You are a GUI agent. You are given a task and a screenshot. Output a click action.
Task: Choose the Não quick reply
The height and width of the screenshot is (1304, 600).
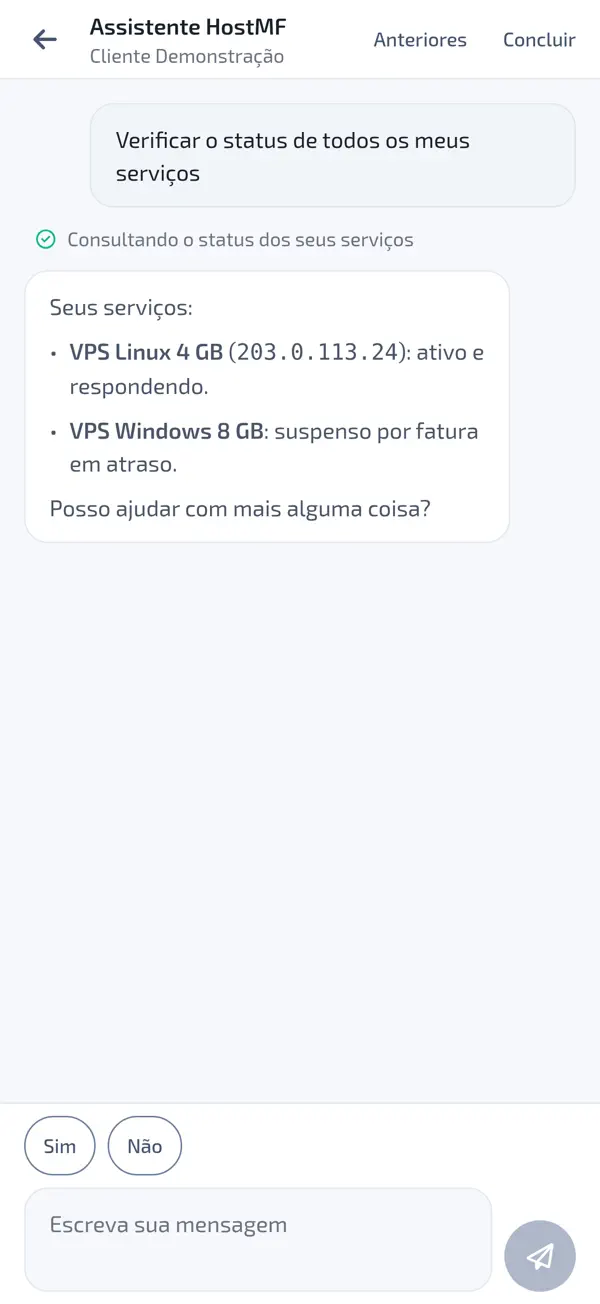coord(145,1145)
